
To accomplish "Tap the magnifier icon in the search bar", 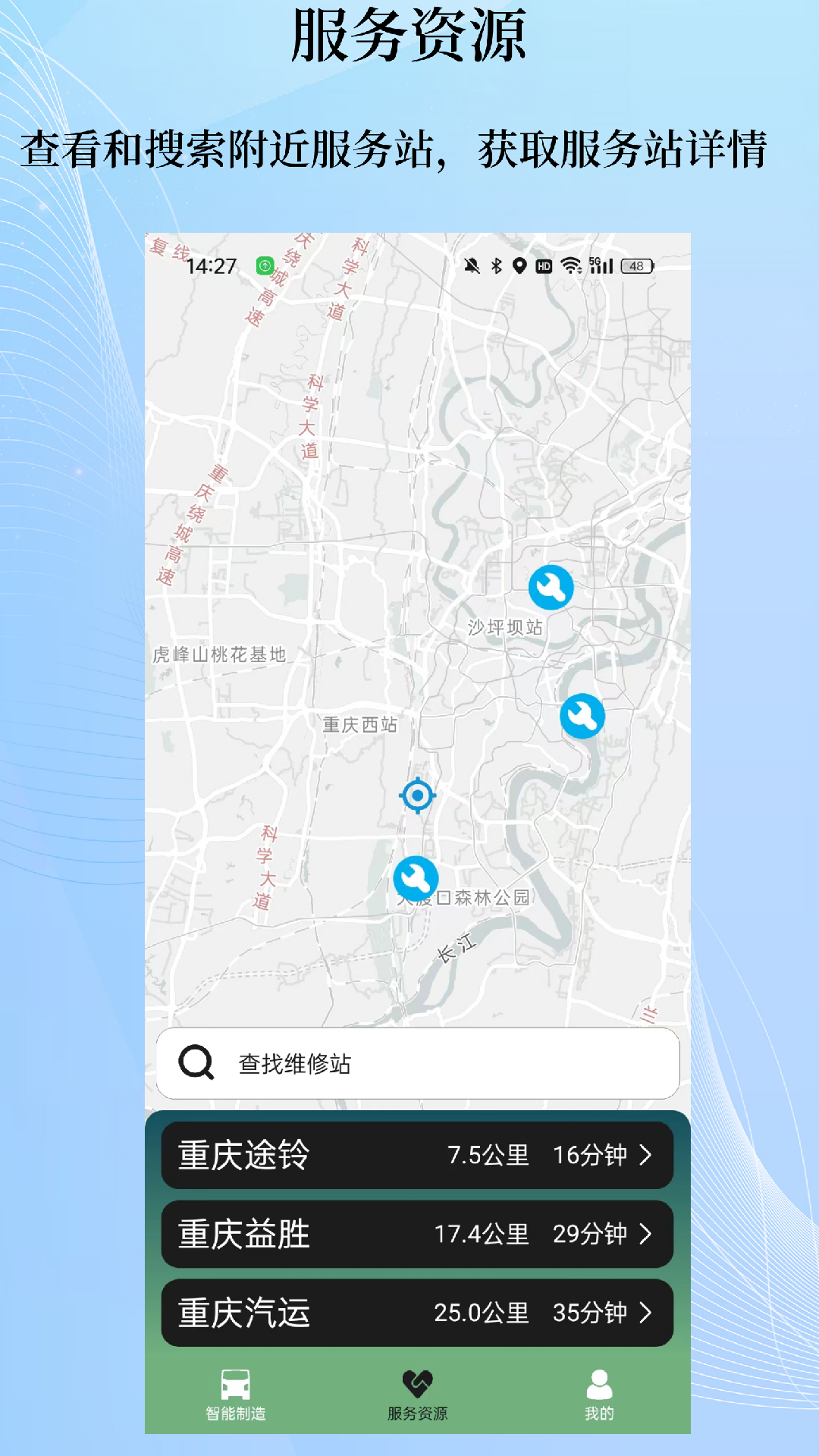I will [196, 1064].
